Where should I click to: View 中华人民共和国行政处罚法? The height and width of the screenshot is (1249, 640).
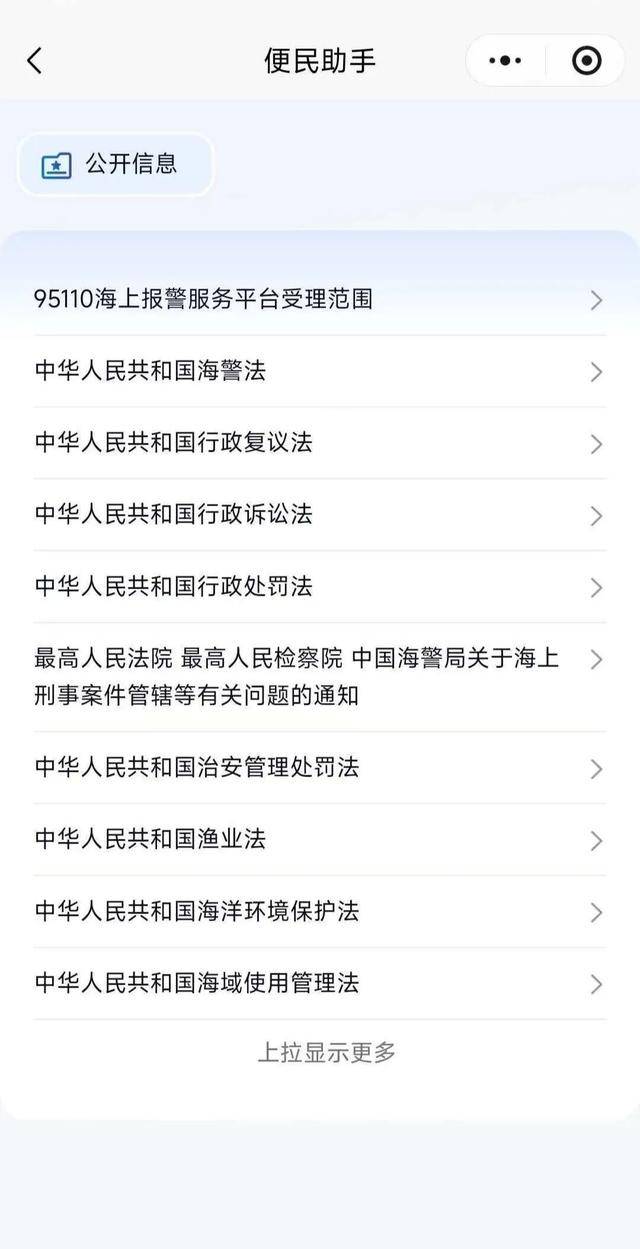coord(318,587)
